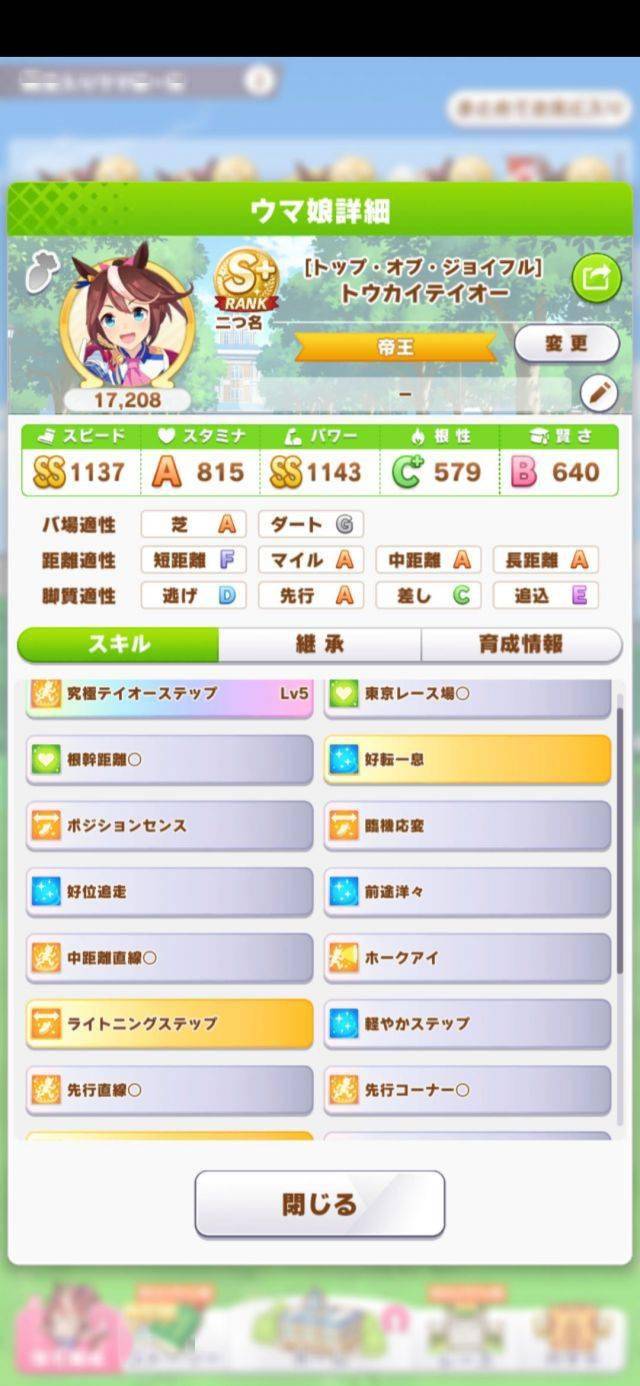
Task: Switch to the 継承 tab
Action: pyautogui.click(x=320, y=644)
